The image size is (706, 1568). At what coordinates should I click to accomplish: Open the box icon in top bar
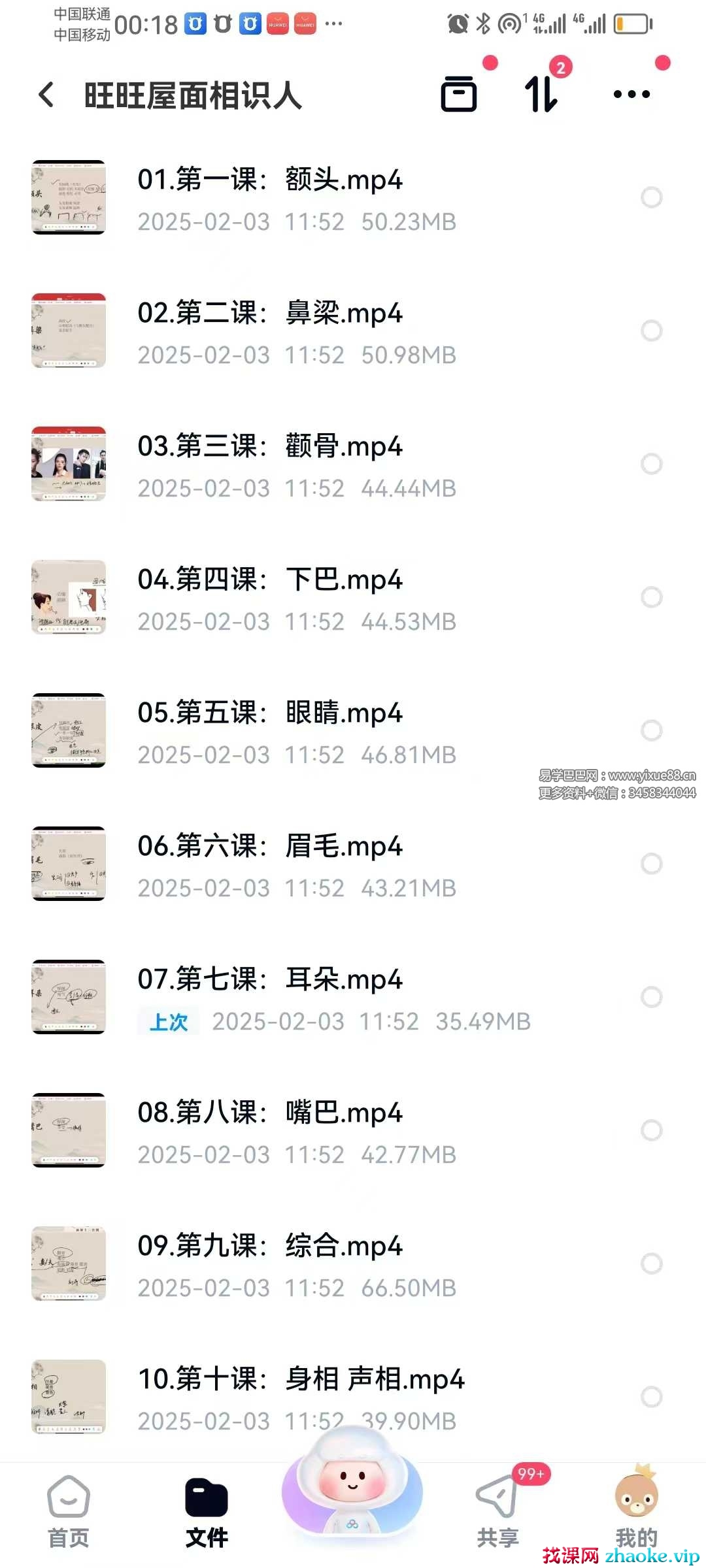pyautogui.click(x=459, y=94)
